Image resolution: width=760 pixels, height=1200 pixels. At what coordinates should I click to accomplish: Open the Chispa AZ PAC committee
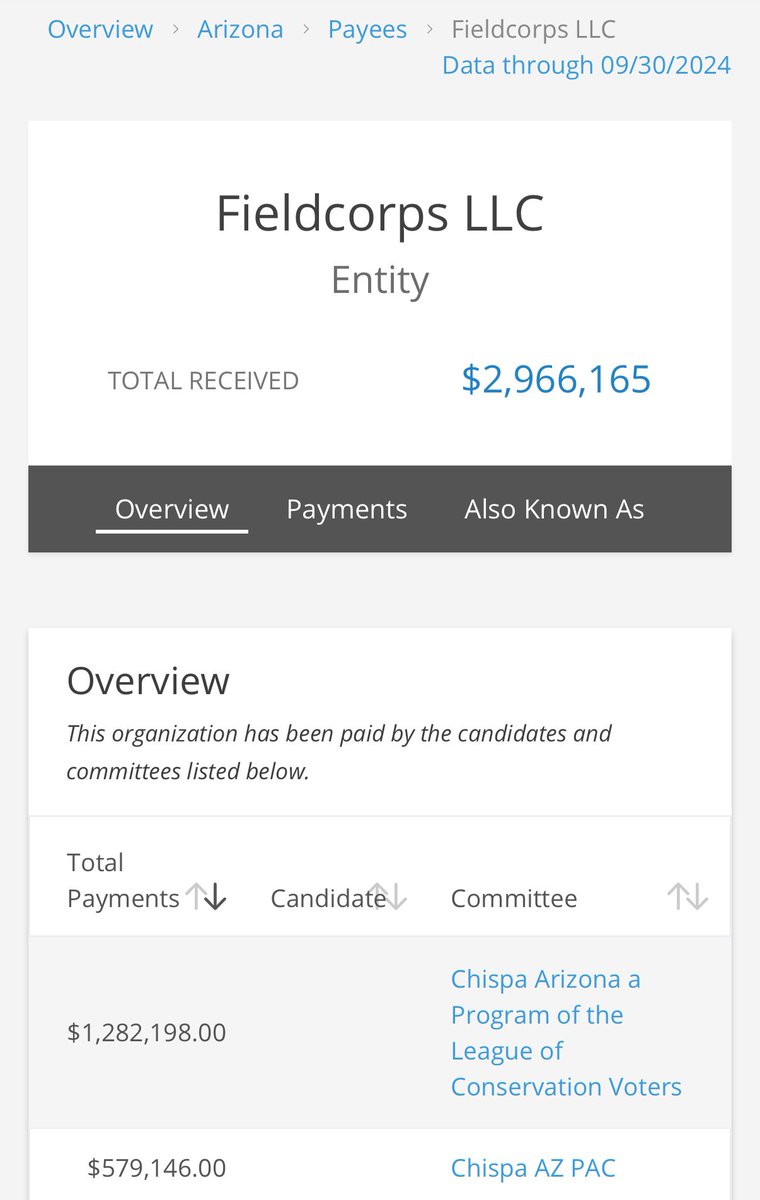tap(532, 1167)
